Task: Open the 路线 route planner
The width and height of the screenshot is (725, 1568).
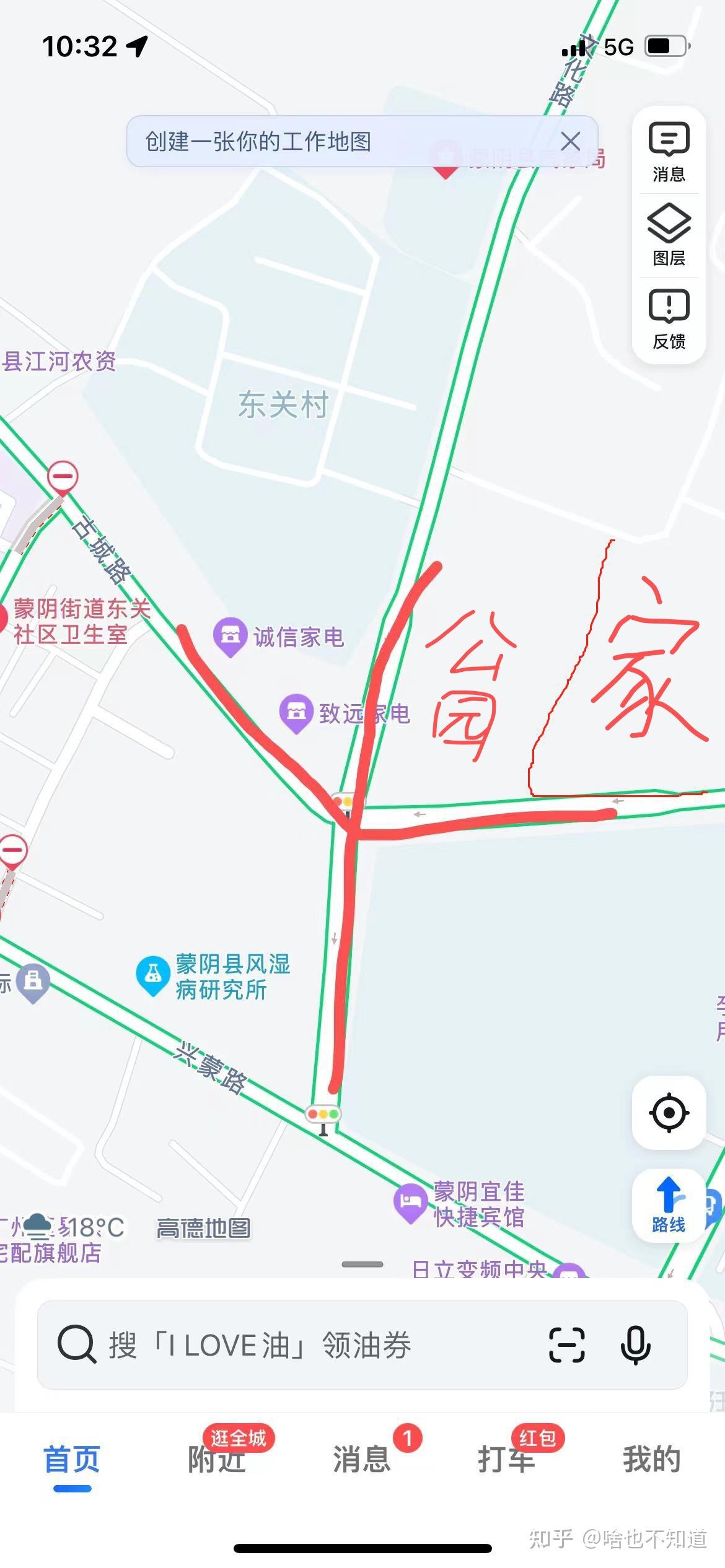Action: coord(669,1205)
